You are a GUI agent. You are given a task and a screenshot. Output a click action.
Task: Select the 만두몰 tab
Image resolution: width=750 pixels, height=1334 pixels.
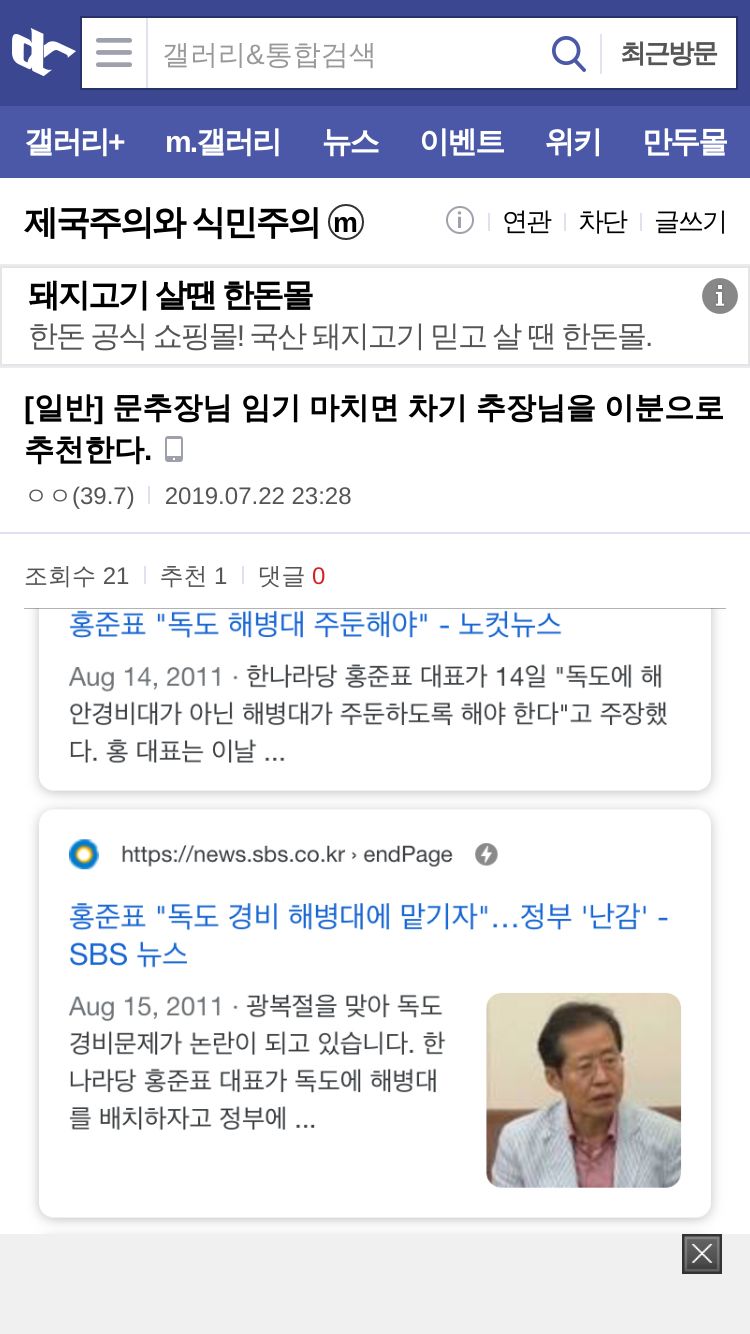pyautogui.click(x=685, y=142)
